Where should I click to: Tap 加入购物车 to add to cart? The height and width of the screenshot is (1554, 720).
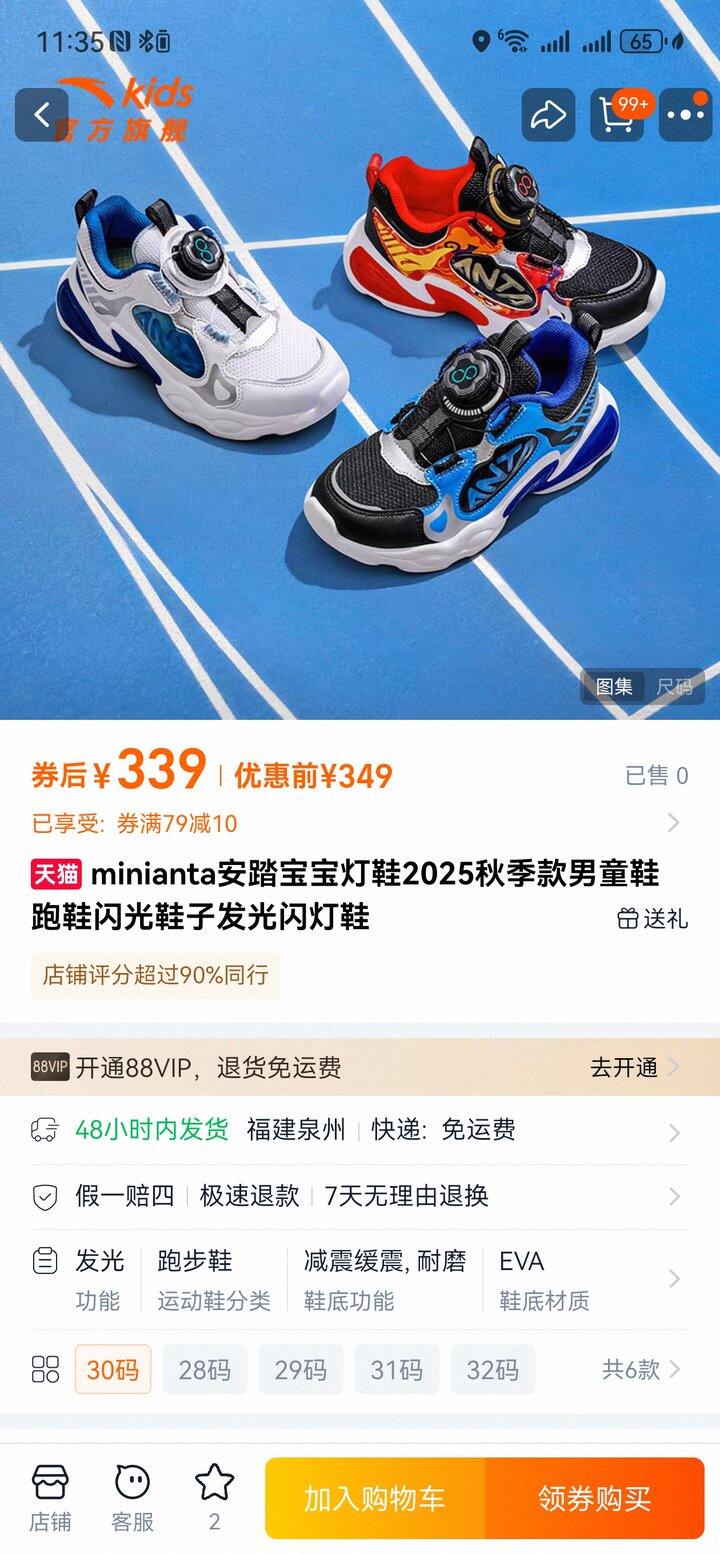pyautogui.click(x=375, y=1498)
